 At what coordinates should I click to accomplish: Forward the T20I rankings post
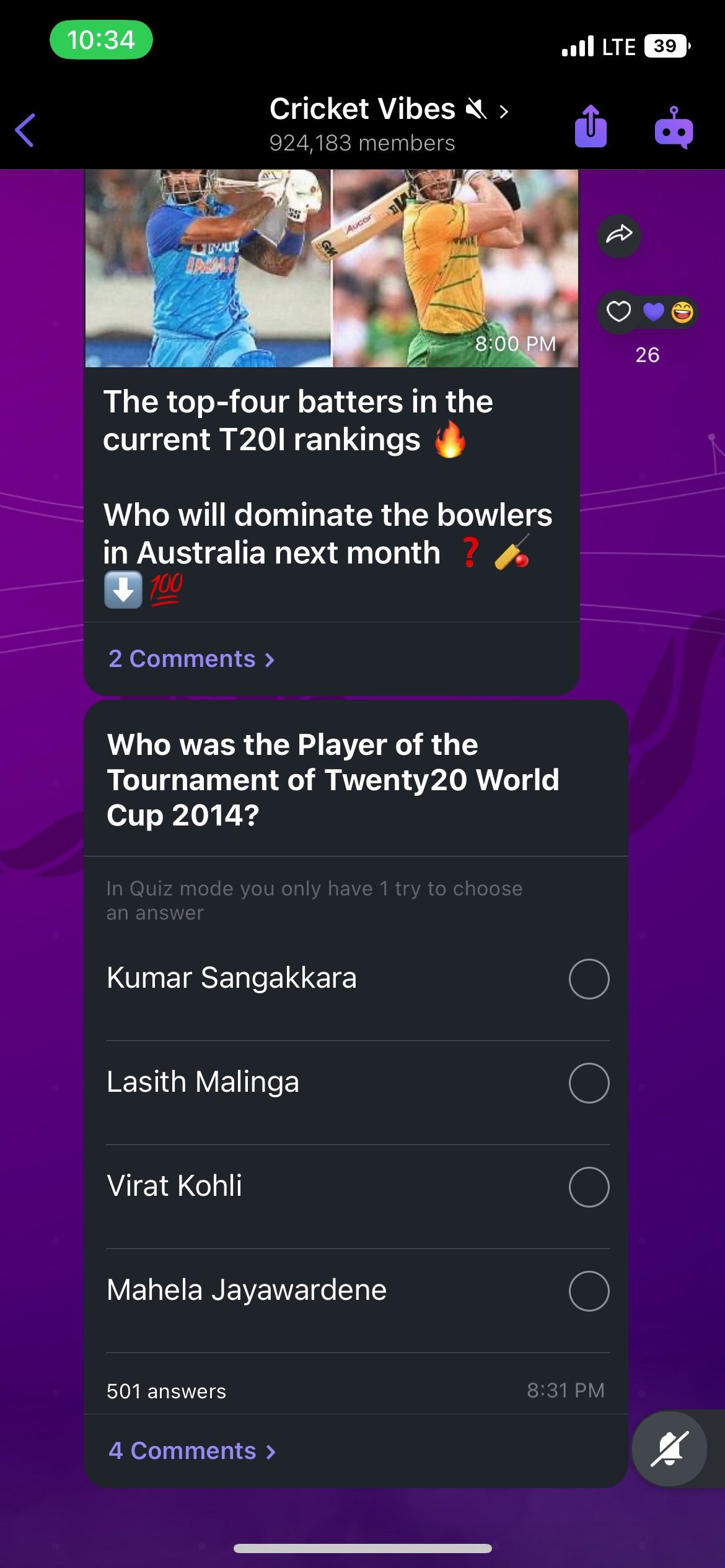[619, 235]
